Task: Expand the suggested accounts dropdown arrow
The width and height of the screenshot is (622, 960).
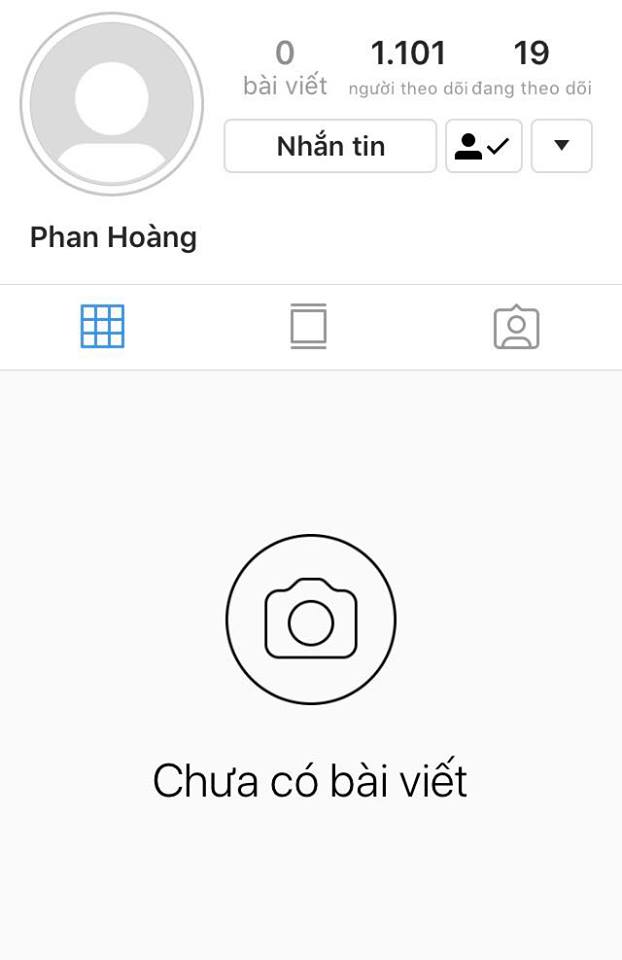Action: [561, 146]
